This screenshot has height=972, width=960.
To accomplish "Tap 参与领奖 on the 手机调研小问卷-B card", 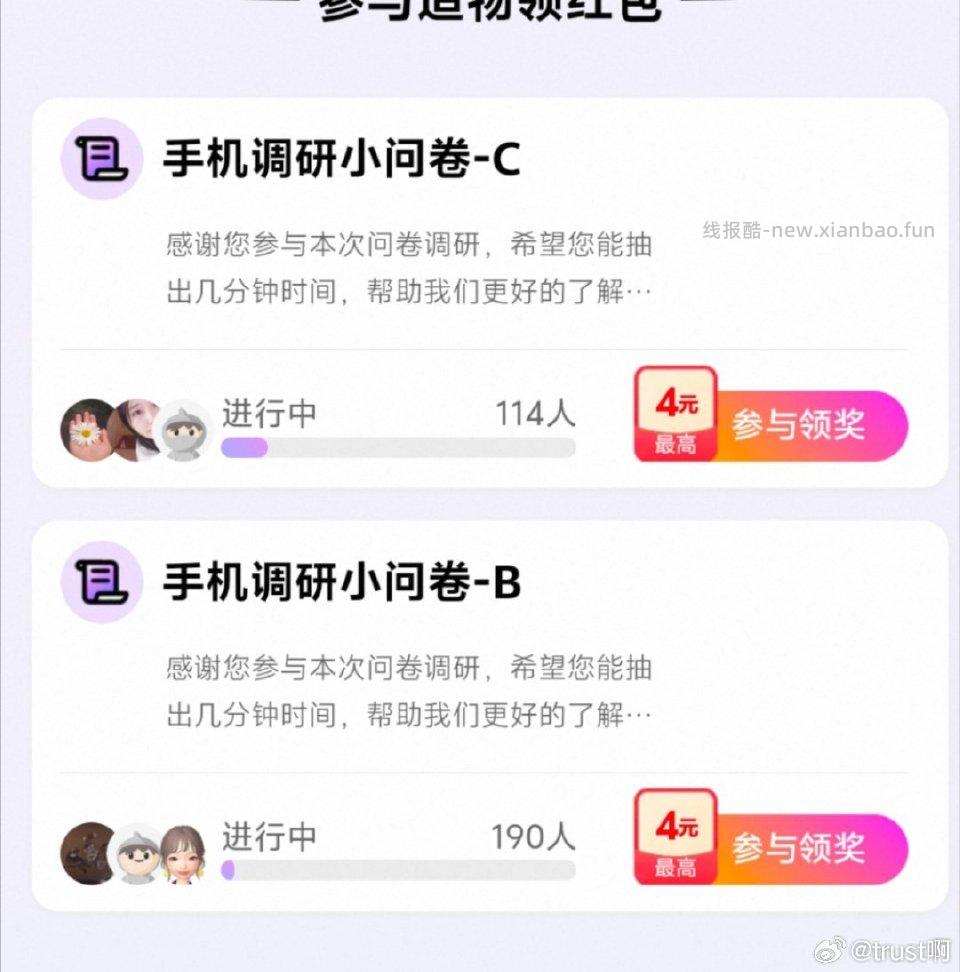I will point(800,847).
